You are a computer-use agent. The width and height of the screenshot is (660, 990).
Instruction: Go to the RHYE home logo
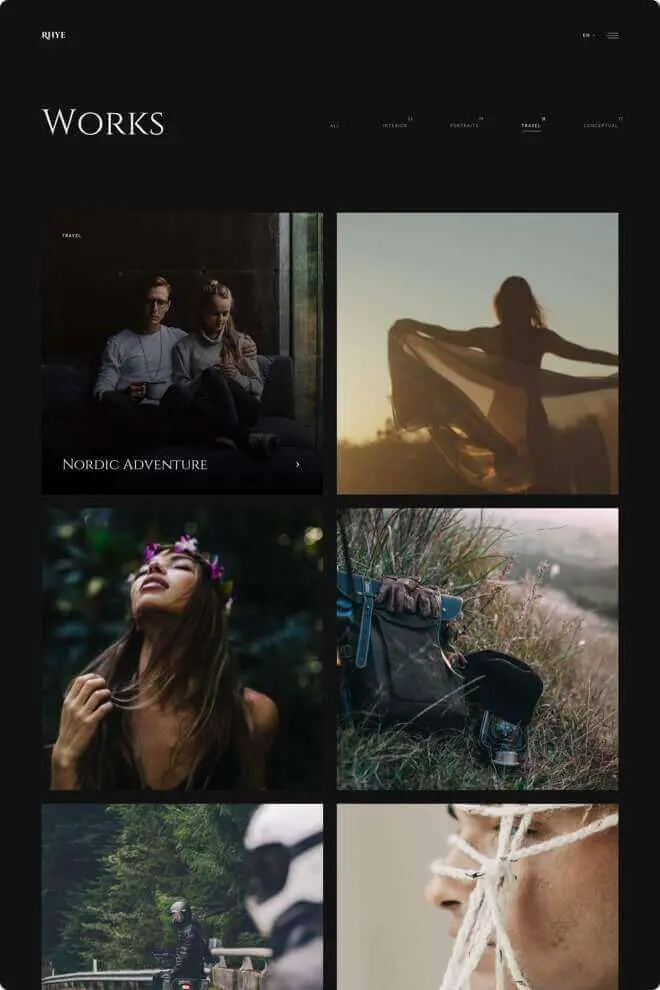pos(53,35)
